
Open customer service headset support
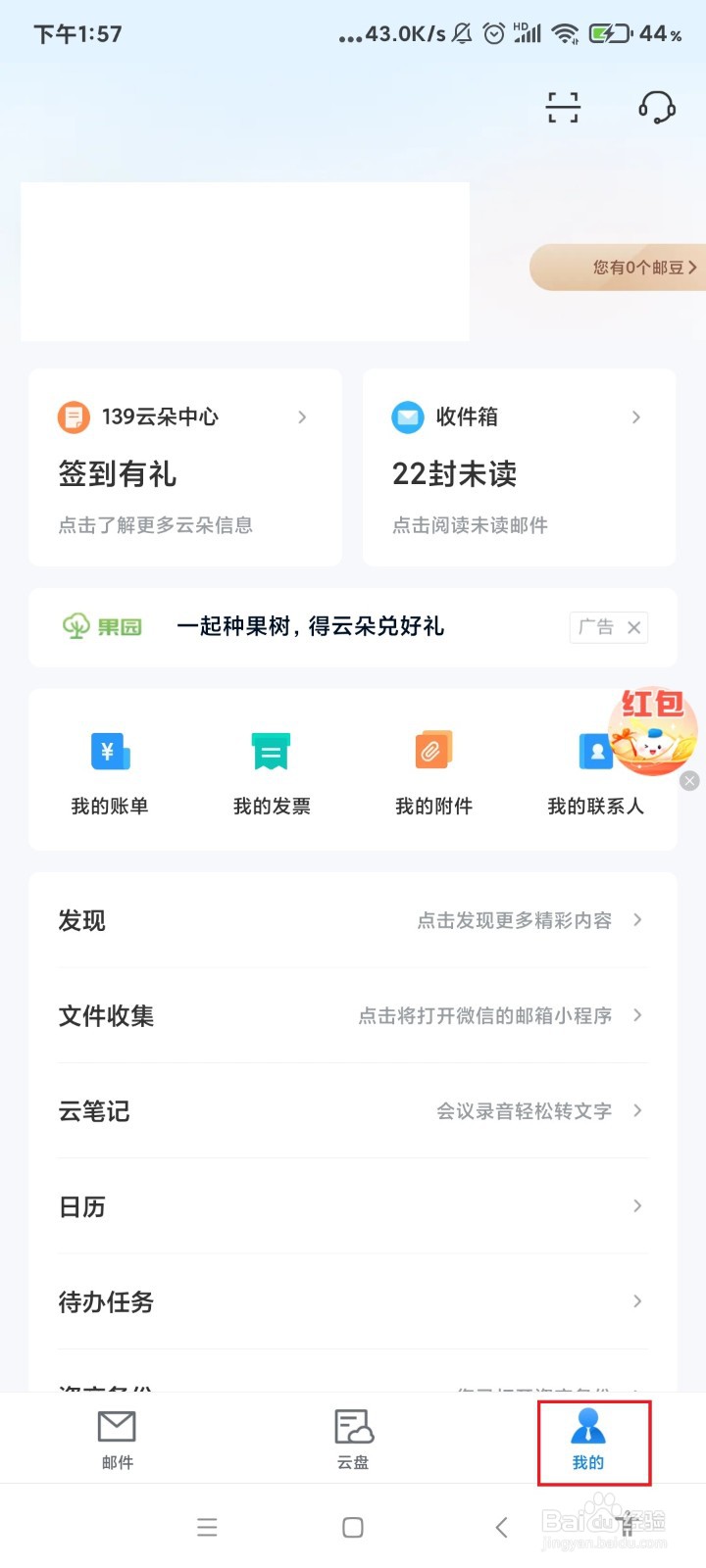tap(655, 108)
